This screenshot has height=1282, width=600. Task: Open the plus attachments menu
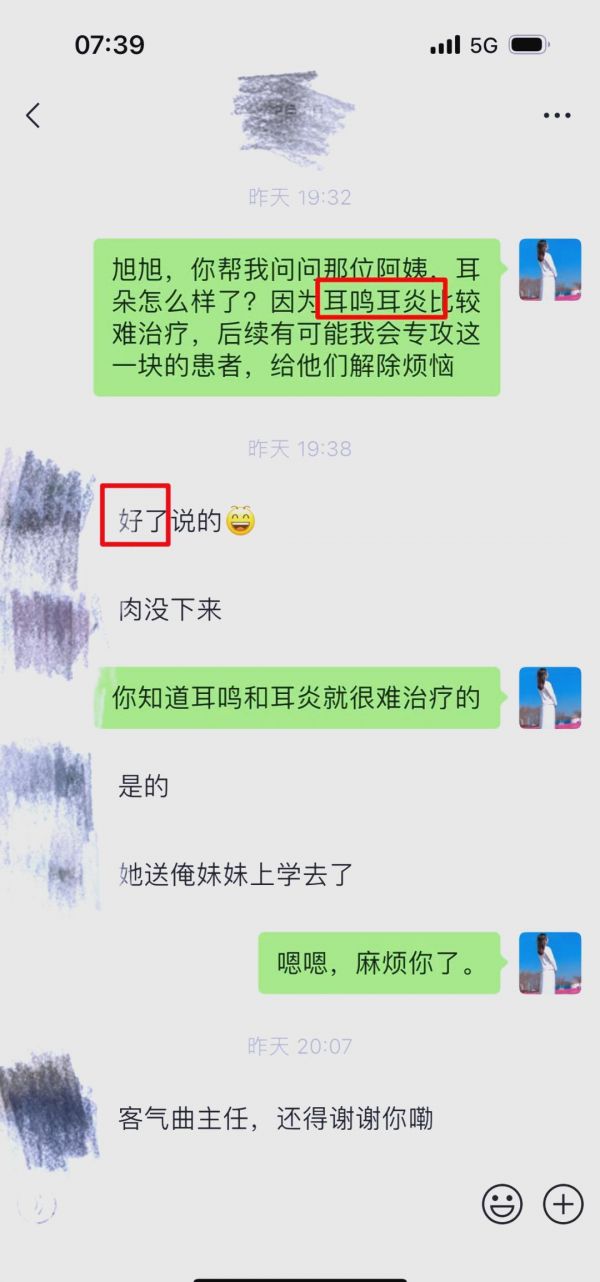pos(563,1204)
